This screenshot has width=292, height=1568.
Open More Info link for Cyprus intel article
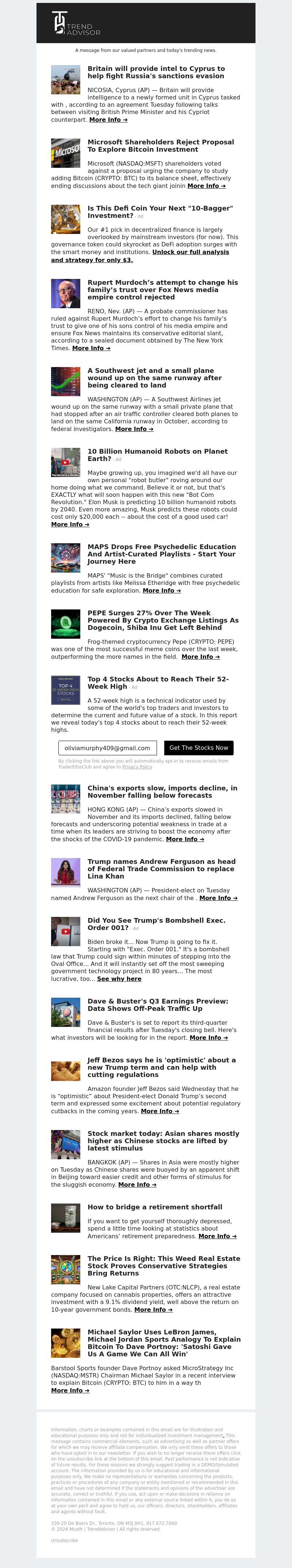(108, 120)
